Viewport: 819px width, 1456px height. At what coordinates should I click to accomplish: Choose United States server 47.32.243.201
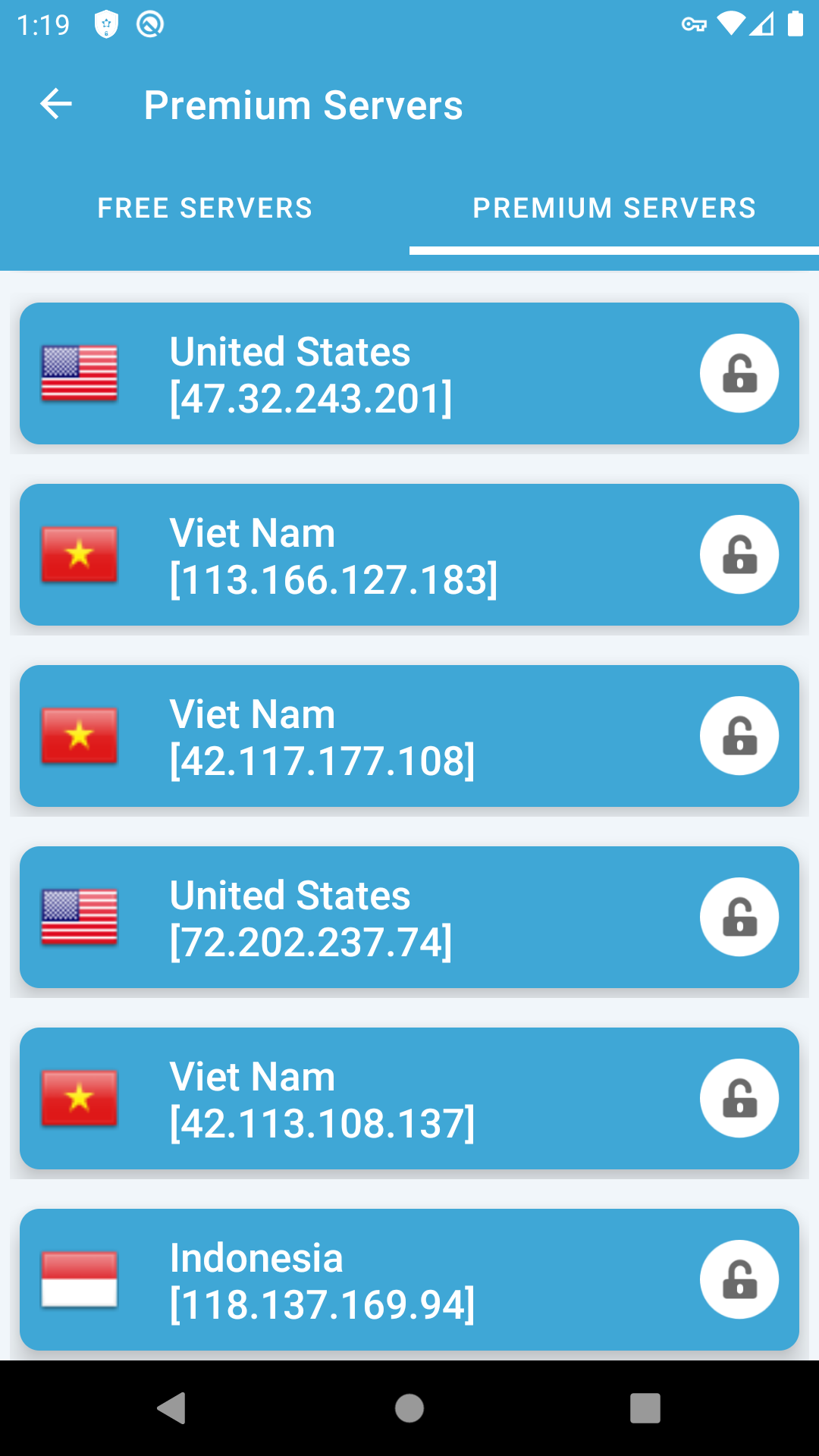coord(409,374)
